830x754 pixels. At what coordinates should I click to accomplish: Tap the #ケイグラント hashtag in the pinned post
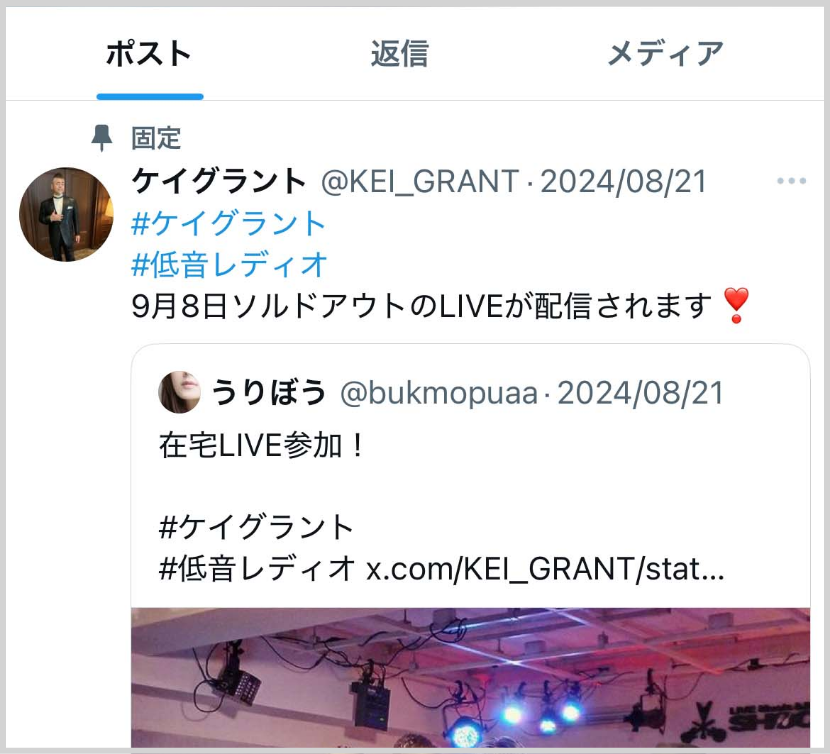(x=229, y=223)
